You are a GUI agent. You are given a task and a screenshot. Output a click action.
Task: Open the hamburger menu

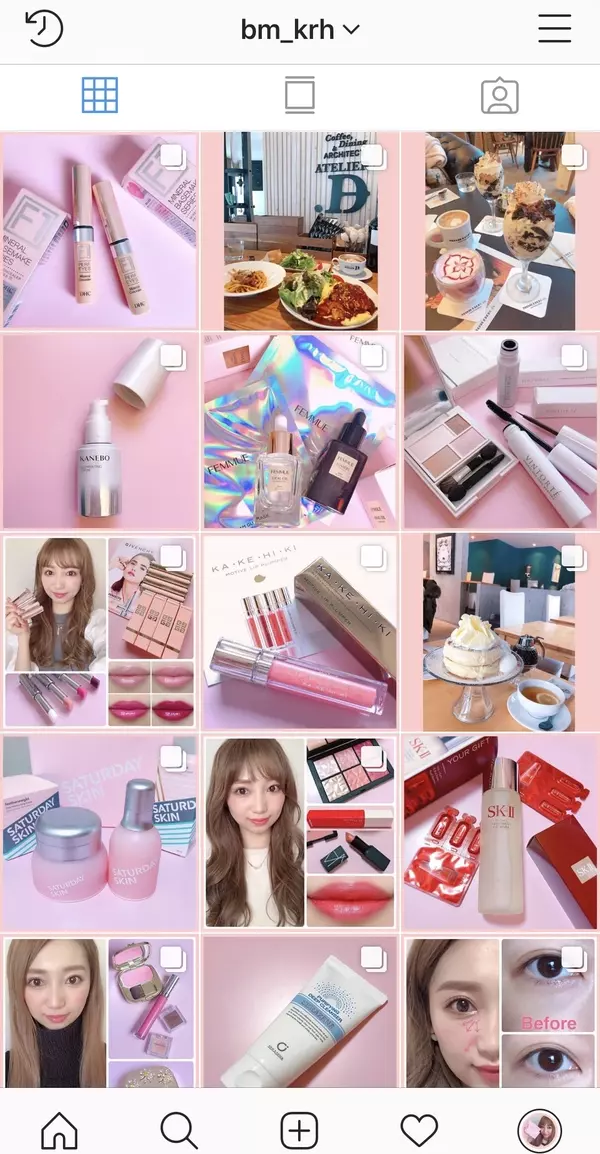(554, 29)
